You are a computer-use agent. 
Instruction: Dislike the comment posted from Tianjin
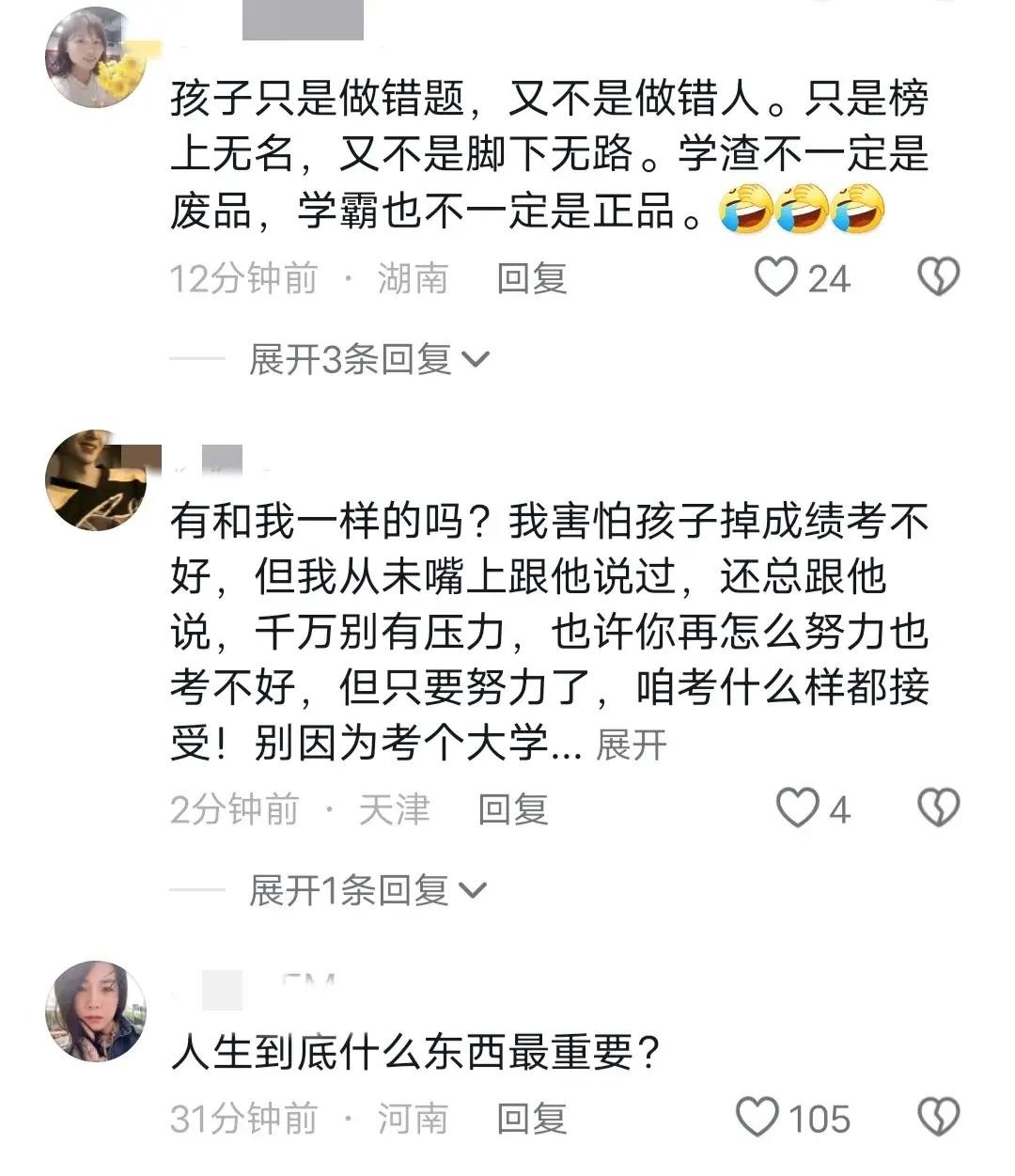click(x=937, y=808)
